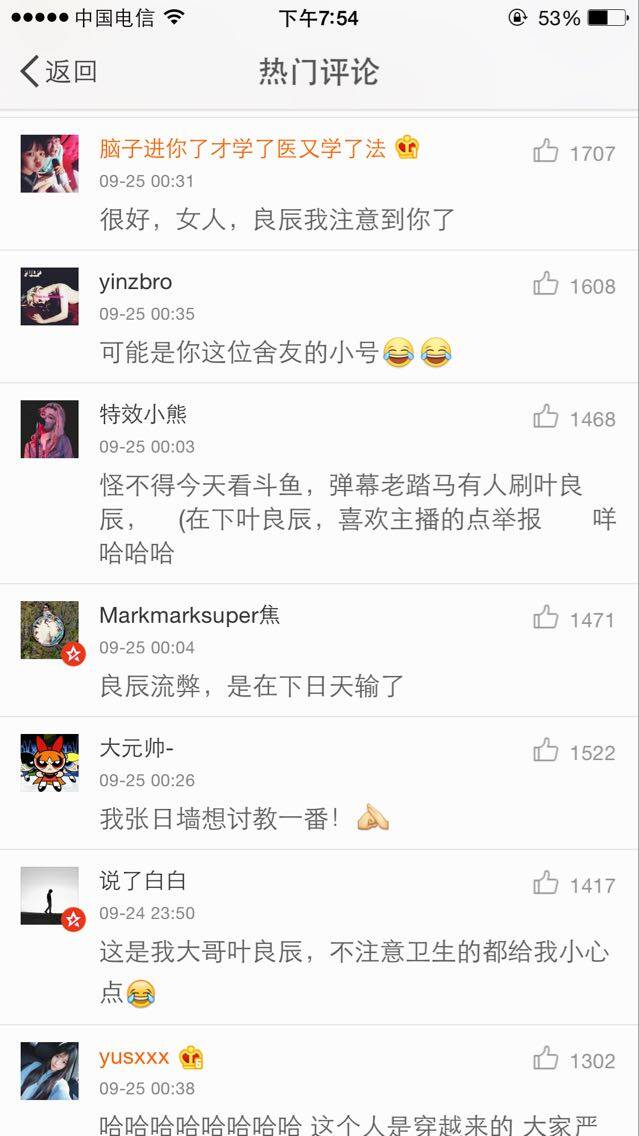Viewport: 639px width, 1136px height.
Task: Open 大元帅- avatar profile
Action: pos(49,762)
